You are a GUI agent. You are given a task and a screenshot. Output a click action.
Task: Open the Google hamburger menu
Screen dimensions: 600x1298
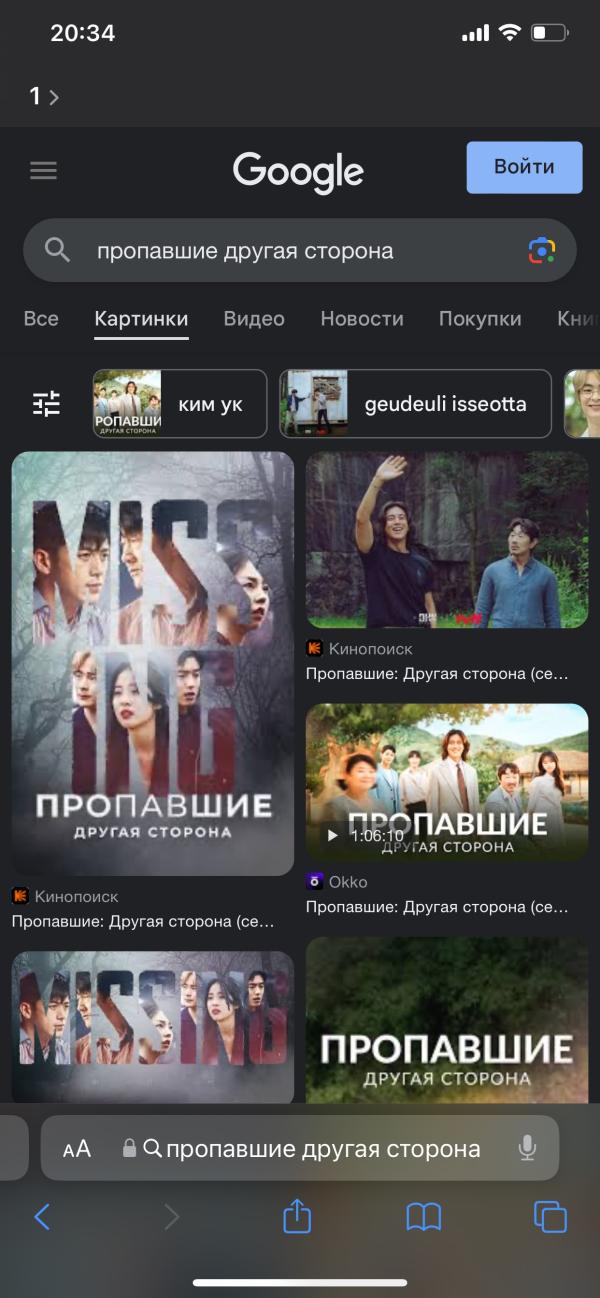(43, 170)
